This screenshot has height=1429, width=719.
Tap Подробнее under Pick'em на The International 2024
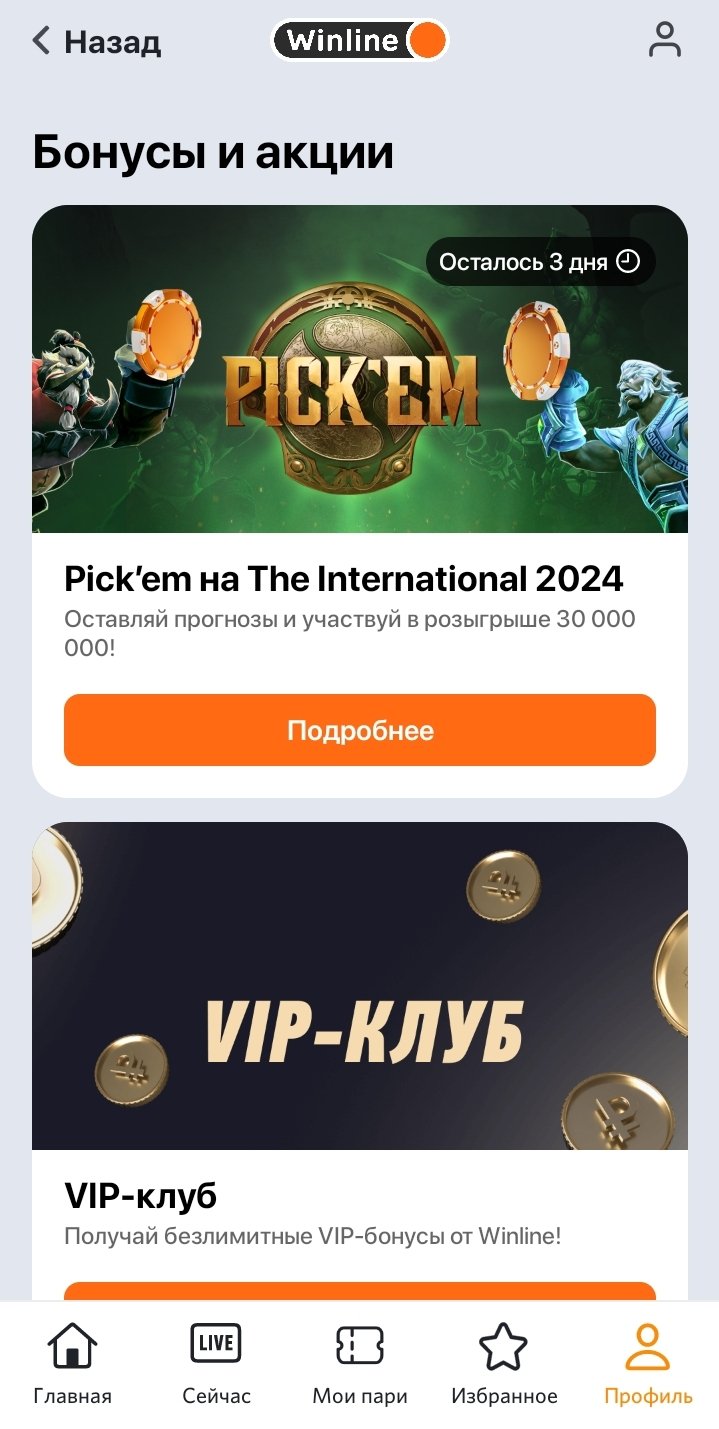point(360,730)
